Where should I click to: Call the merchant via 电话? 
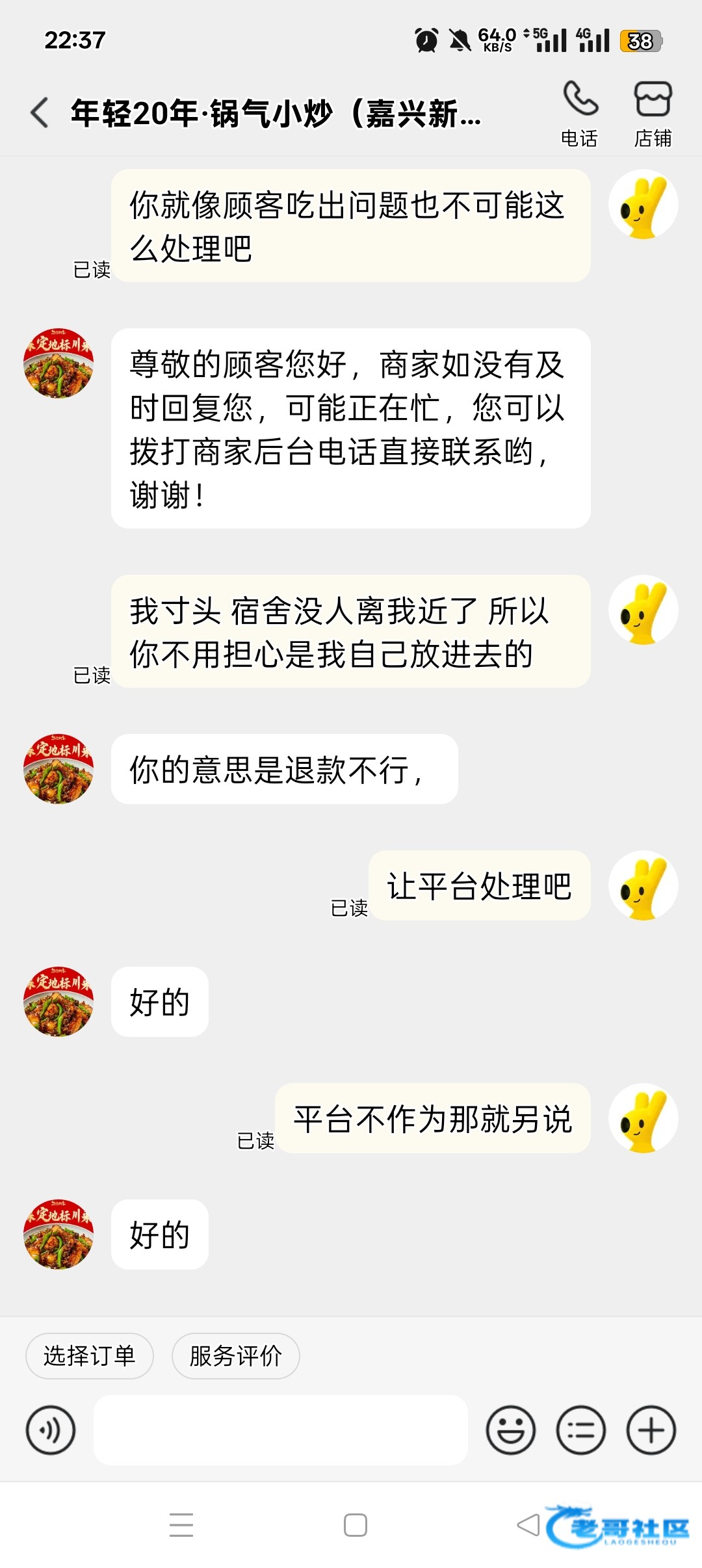pos(579,113)
